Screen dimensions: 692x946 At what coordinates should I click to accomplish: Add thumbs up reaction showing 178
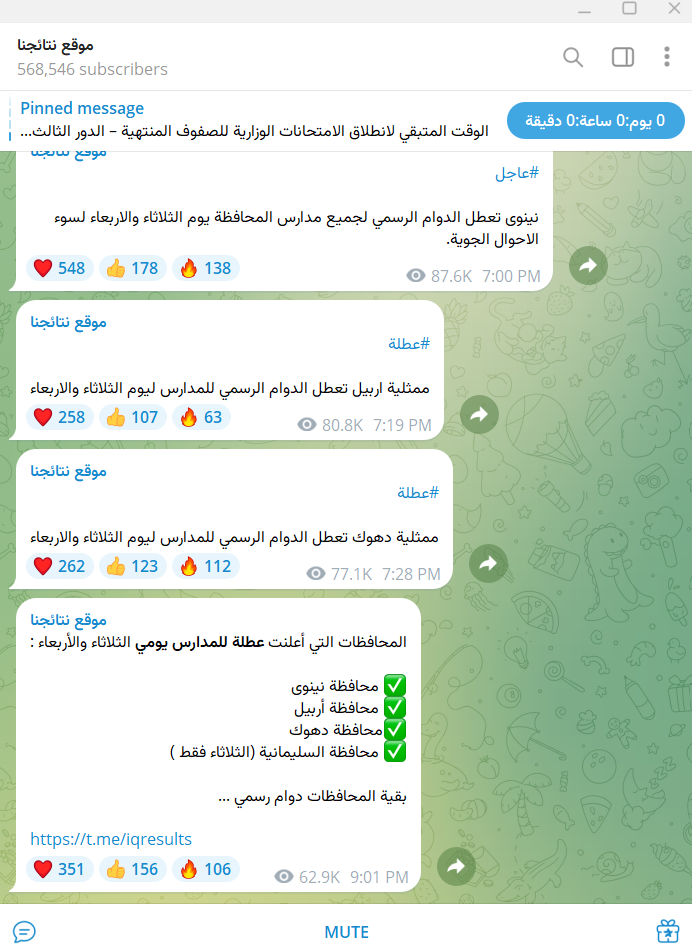[x=132, y=268]
